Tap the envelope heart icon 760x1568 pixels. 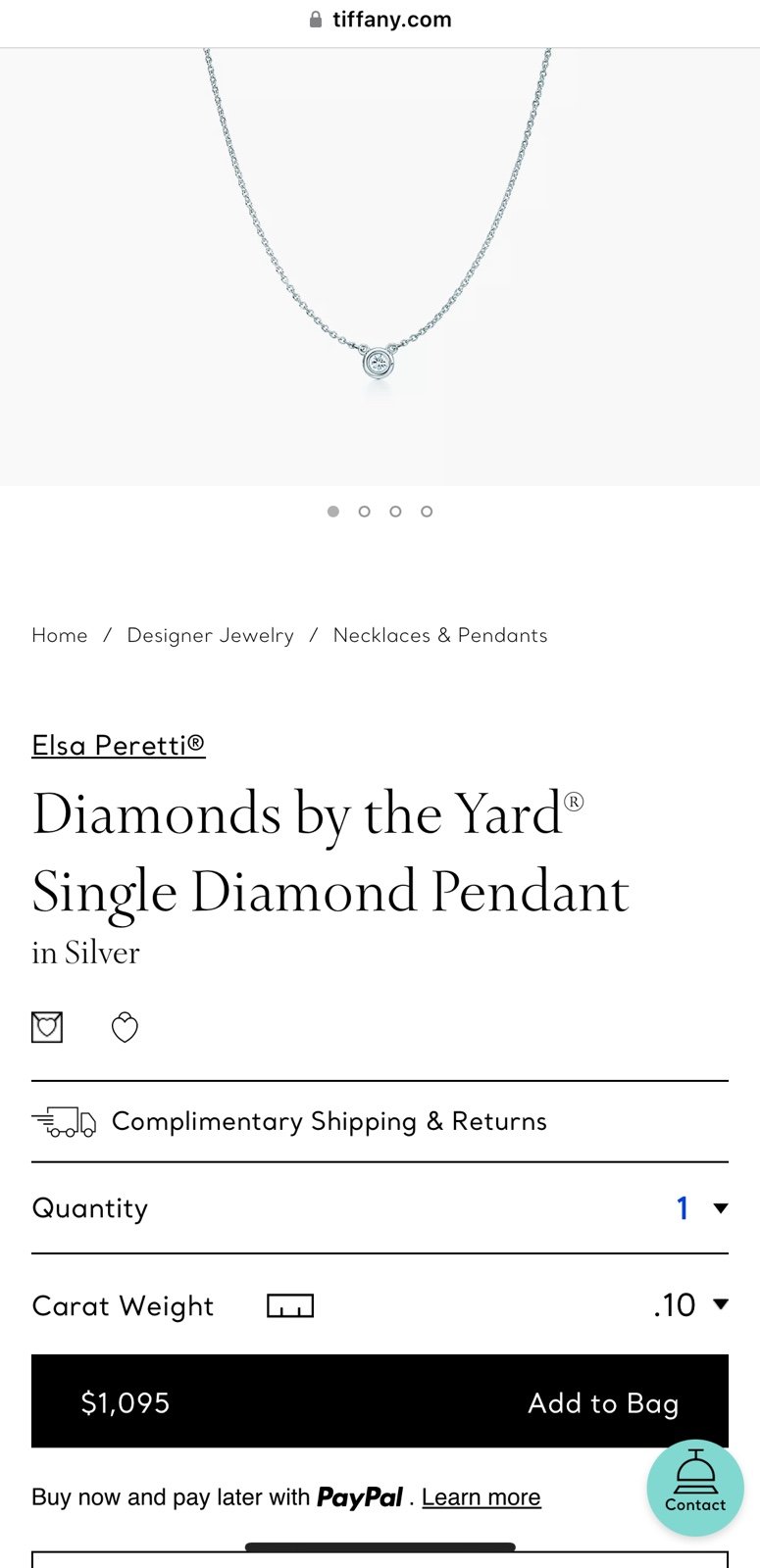[47, 1027]
